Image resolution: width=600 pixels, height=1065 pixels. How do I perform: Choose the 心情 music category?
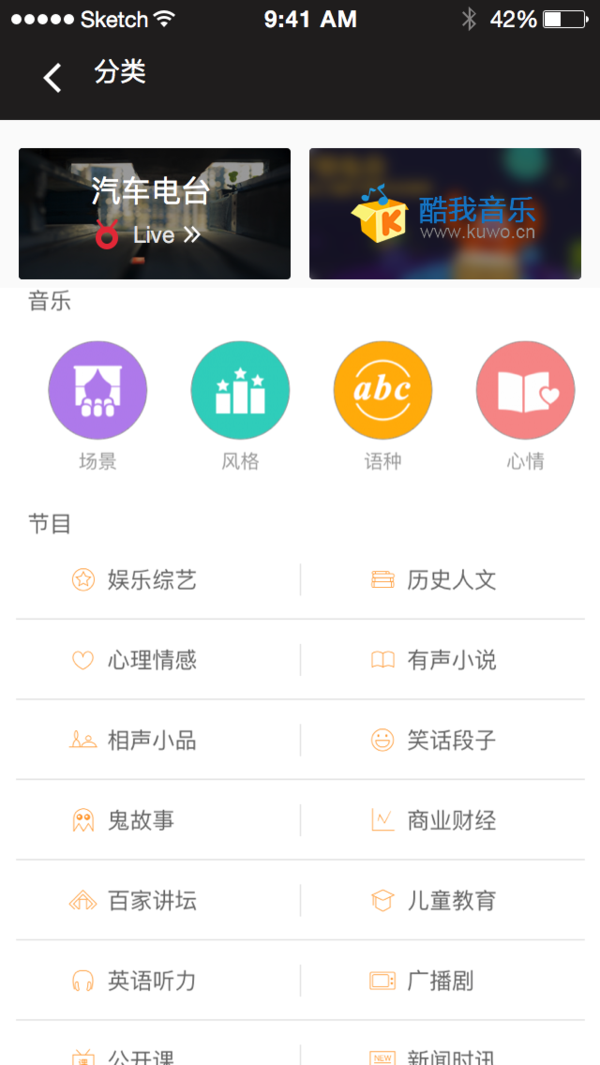pos(525,391)
